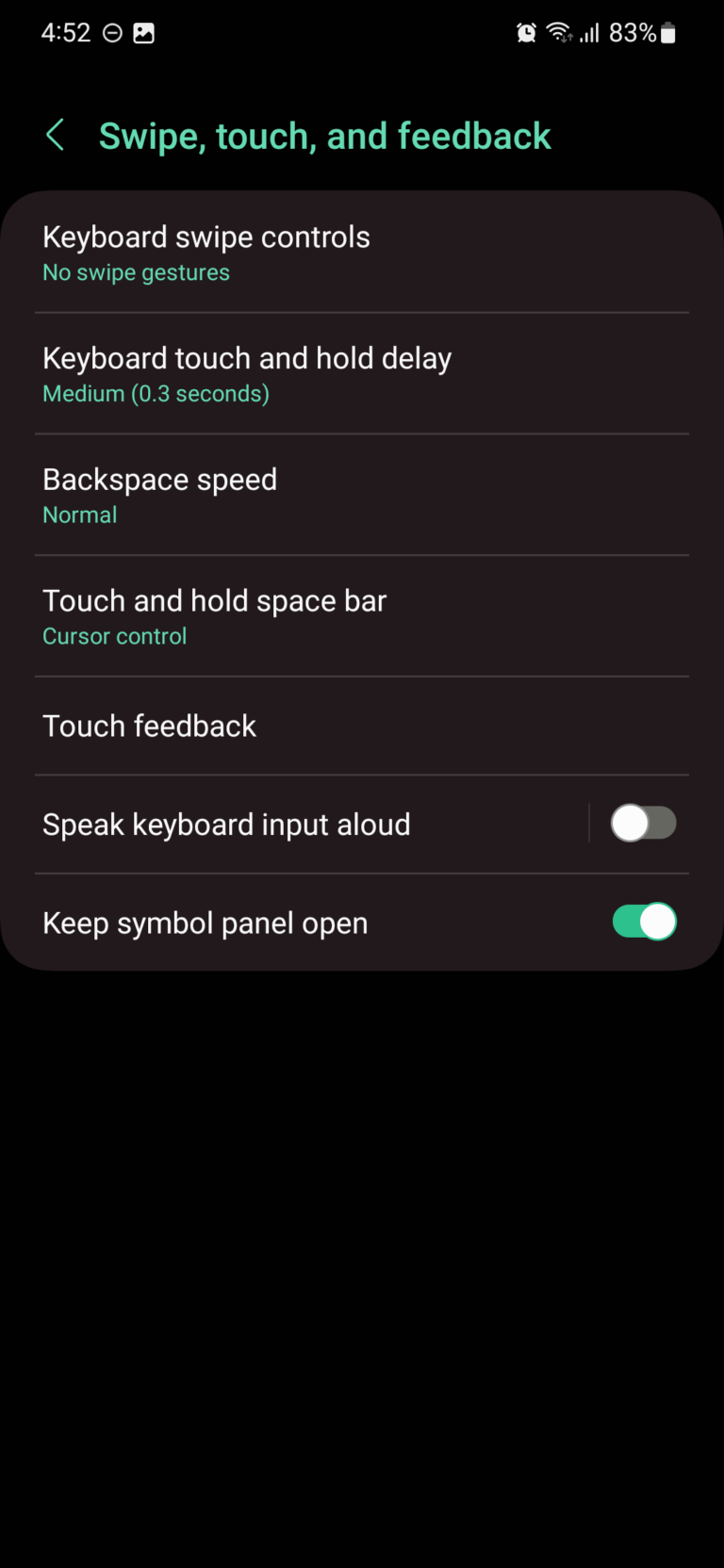Tap the Medium (0.3 seconds) delay value
Image resolution: width=724 pixels, height=1568 pixels.
coord(156,393)
